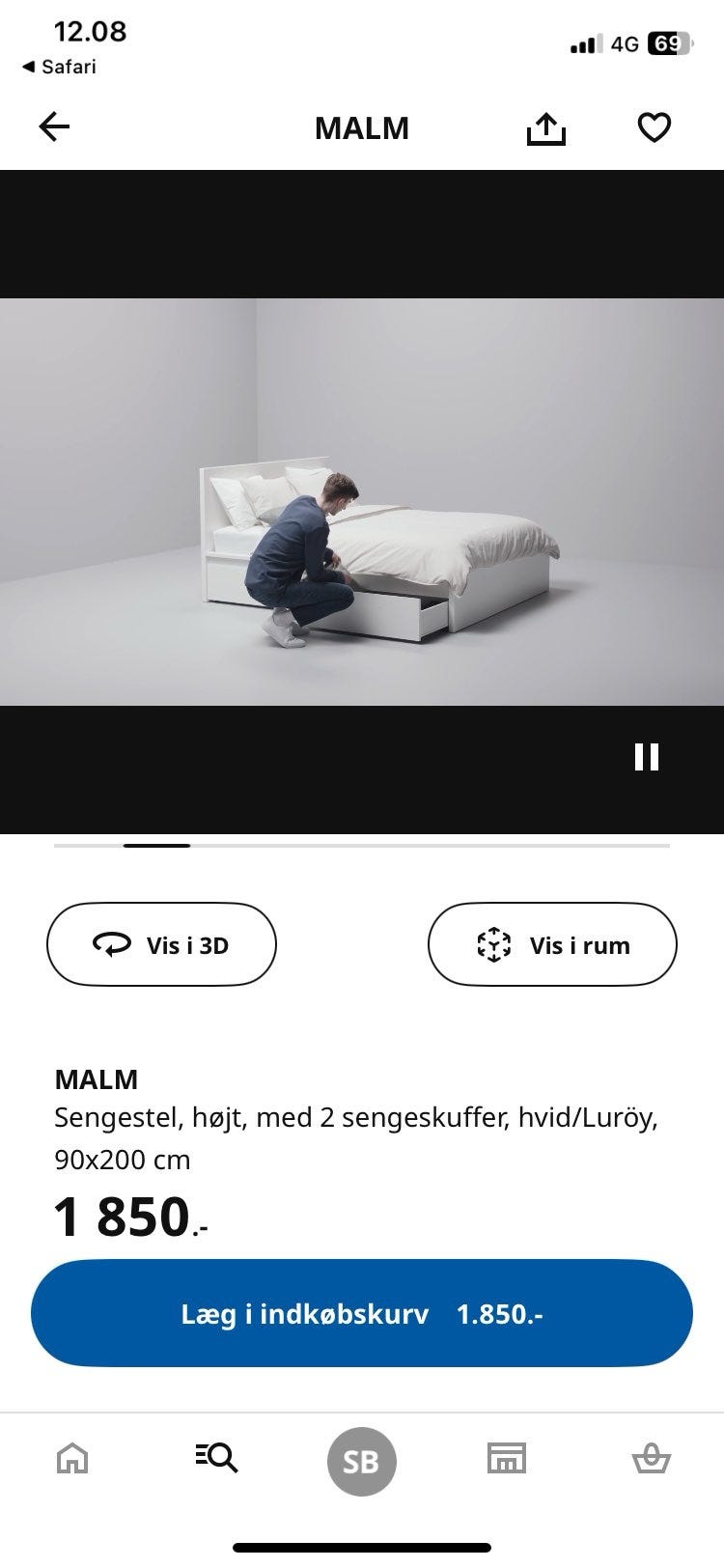Open the IKEA home screen

pyautogui.click(x=72, y=1460)
